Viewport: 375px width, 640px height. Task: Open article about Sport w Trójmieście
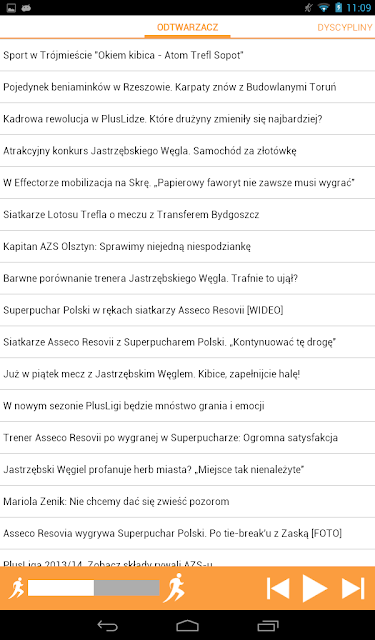coord(187,55)
